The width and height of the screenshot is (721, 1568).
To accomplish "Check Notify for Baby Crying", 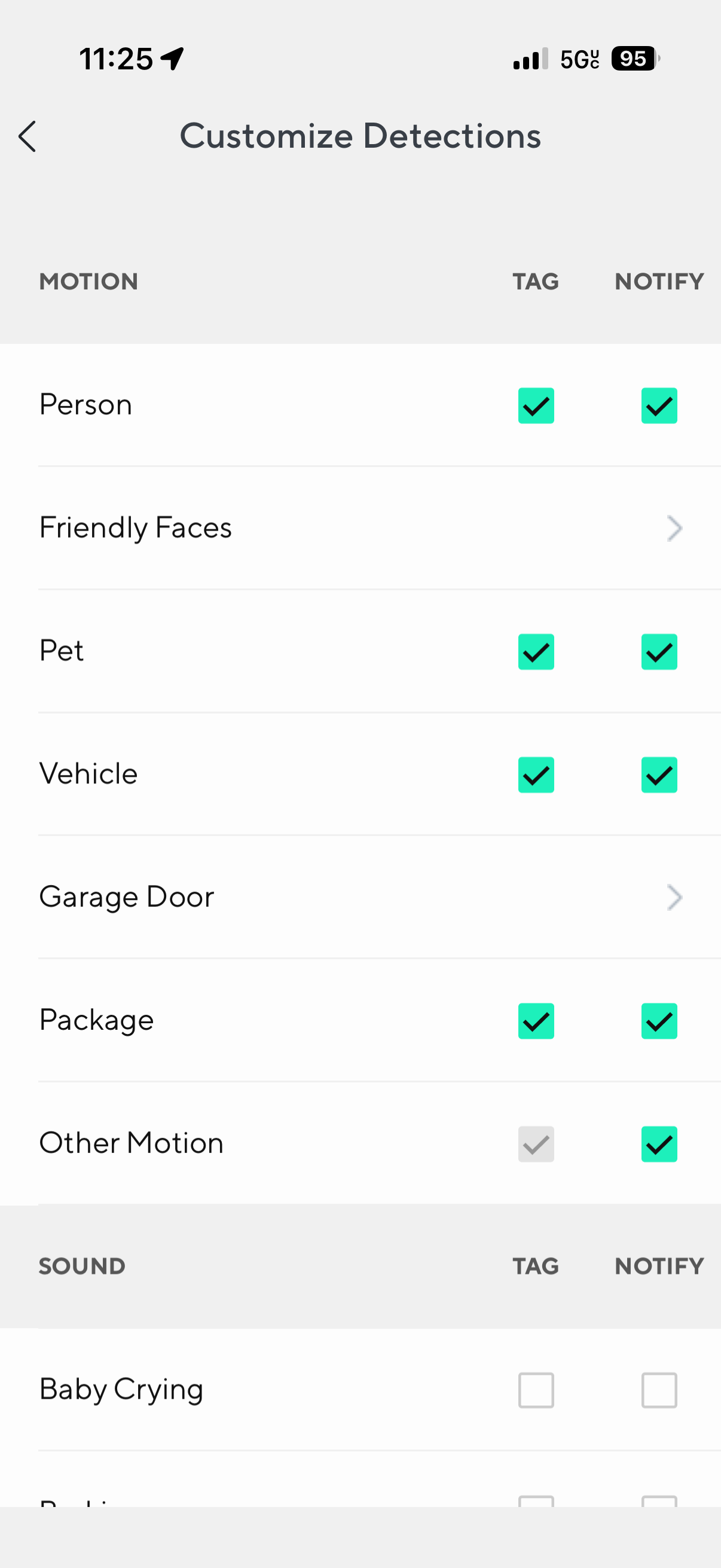I will click(x=659, y=1390).
